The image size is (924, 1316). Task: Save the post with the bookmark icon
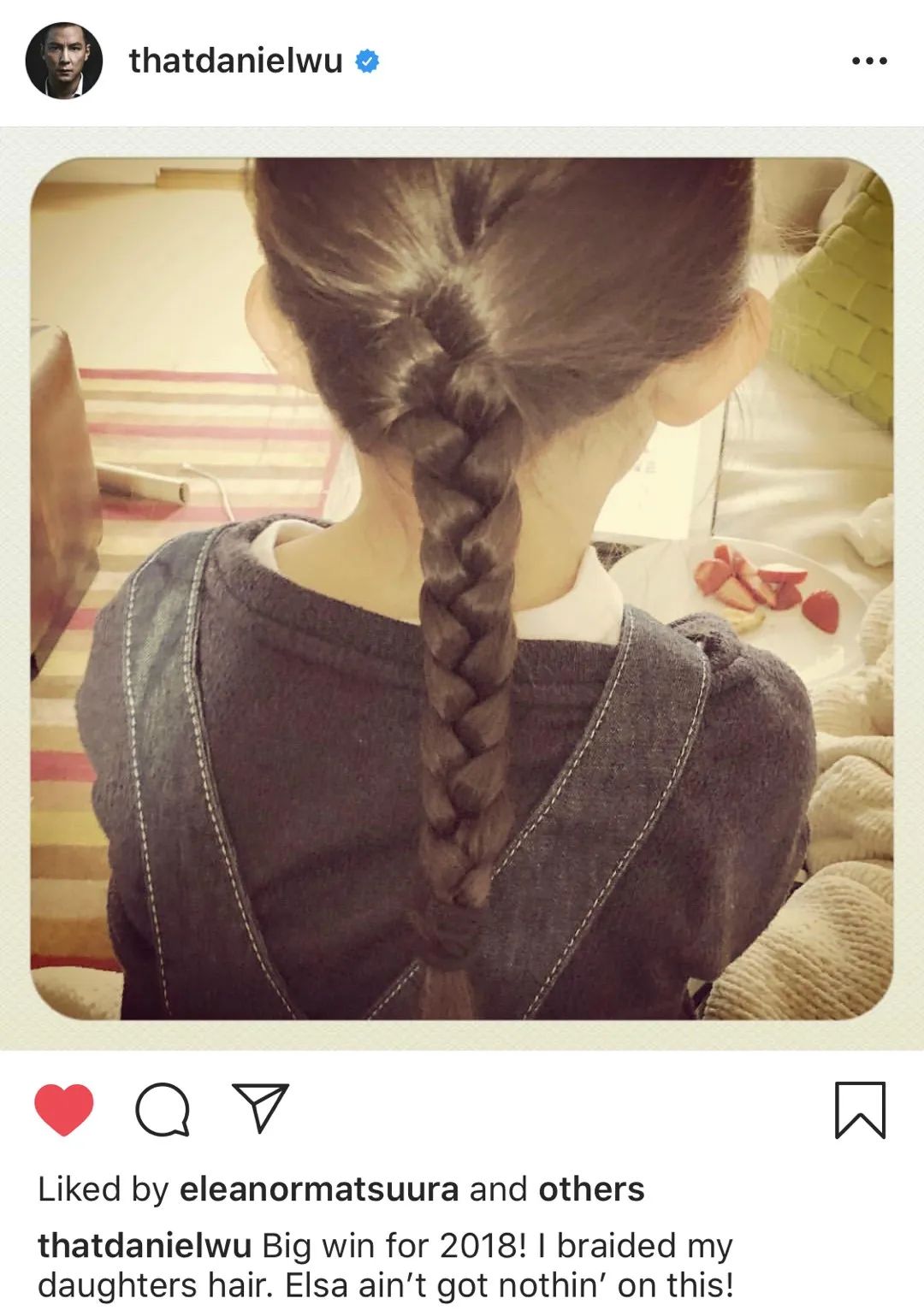pos(860,1110)
